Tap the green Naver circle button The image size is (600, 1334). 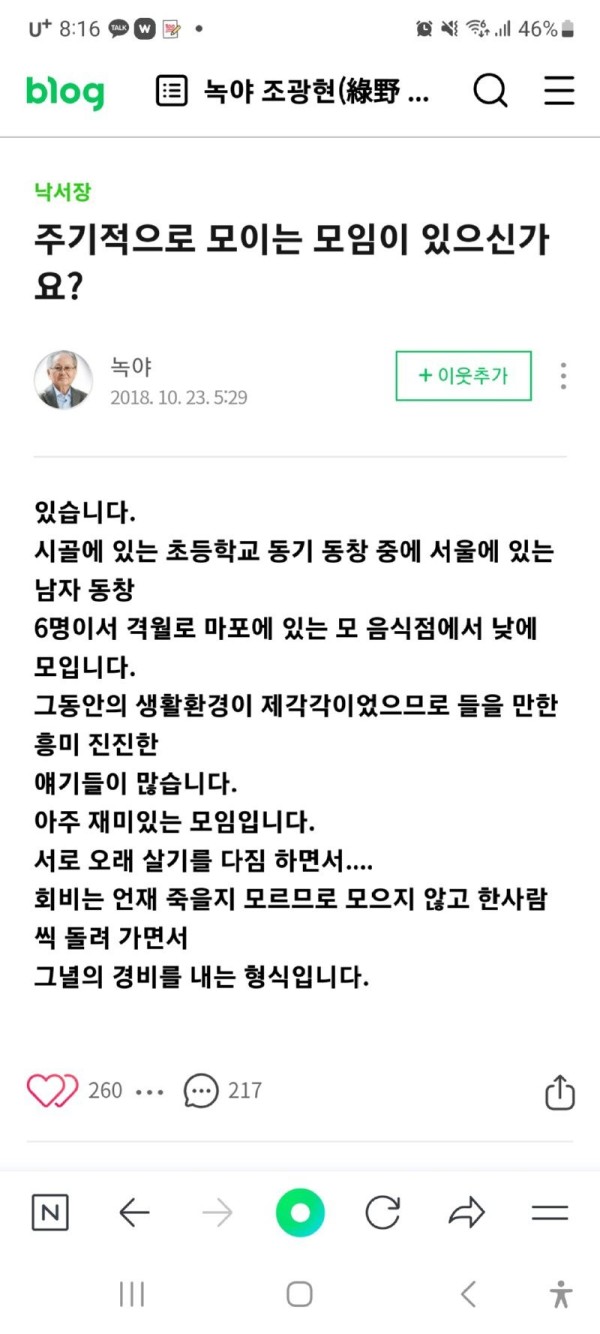tap(300, 1214)
